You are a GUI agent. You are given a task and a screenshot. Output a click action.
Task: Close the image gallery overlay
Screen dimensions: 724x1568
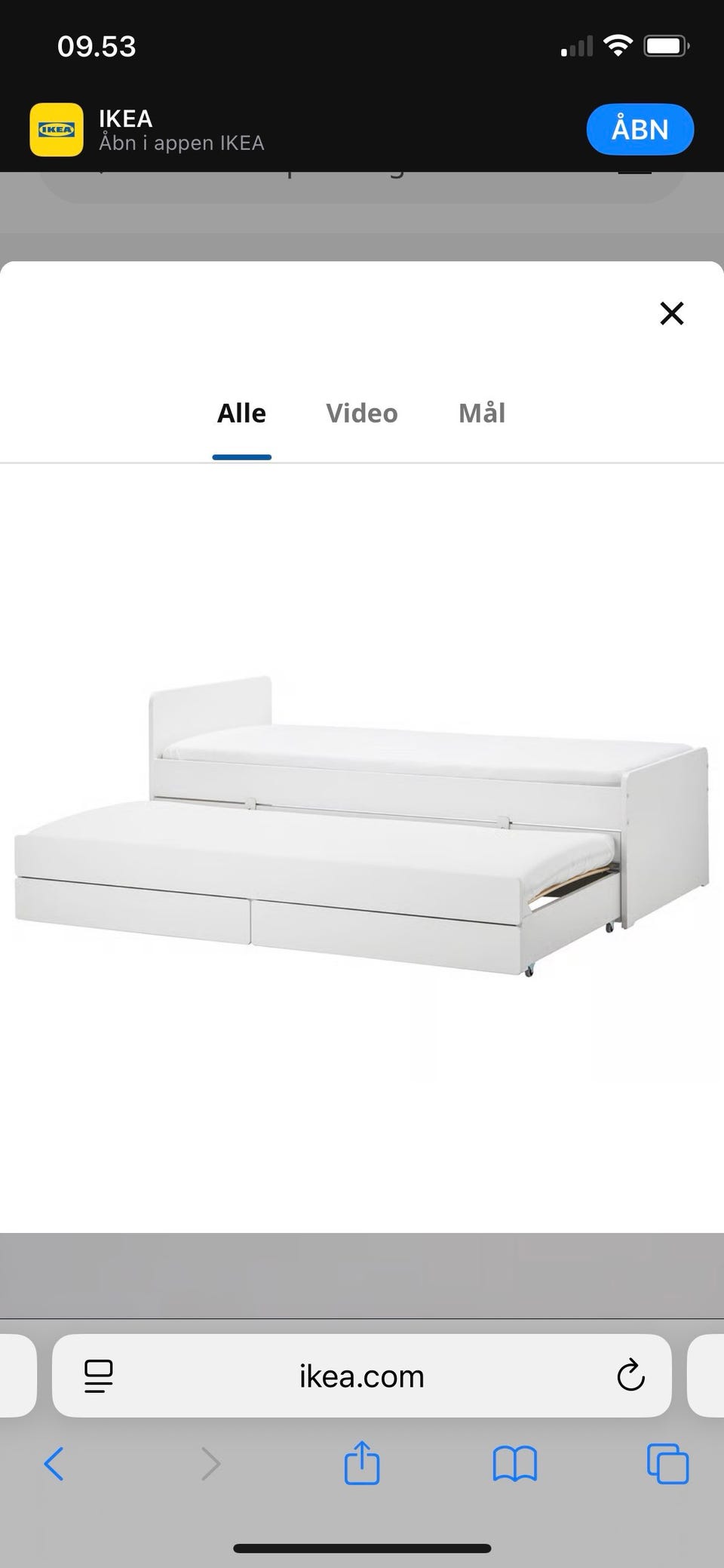[x=671, y=313]
